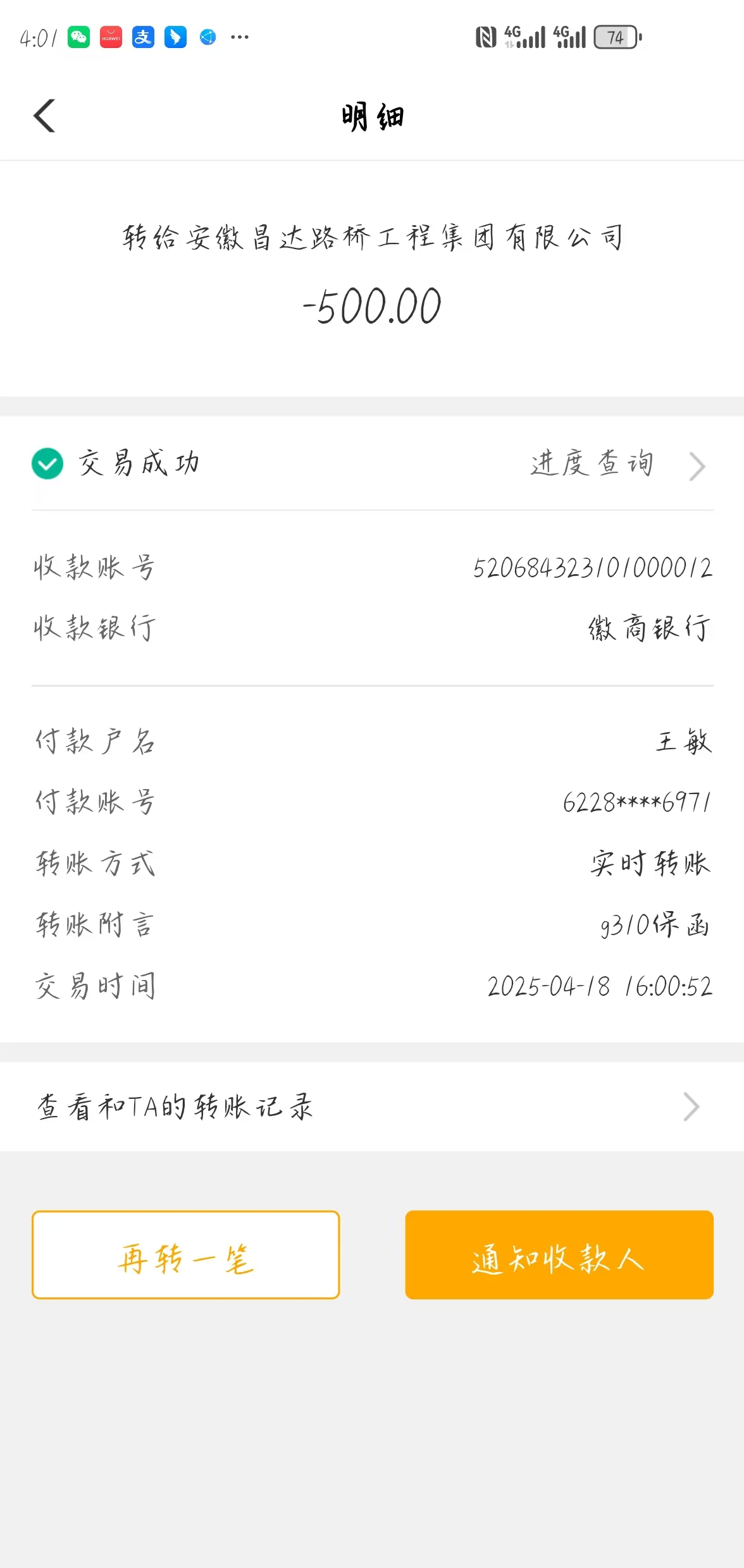Select 通知收款人 to notify the payee

pos(559,1256)
